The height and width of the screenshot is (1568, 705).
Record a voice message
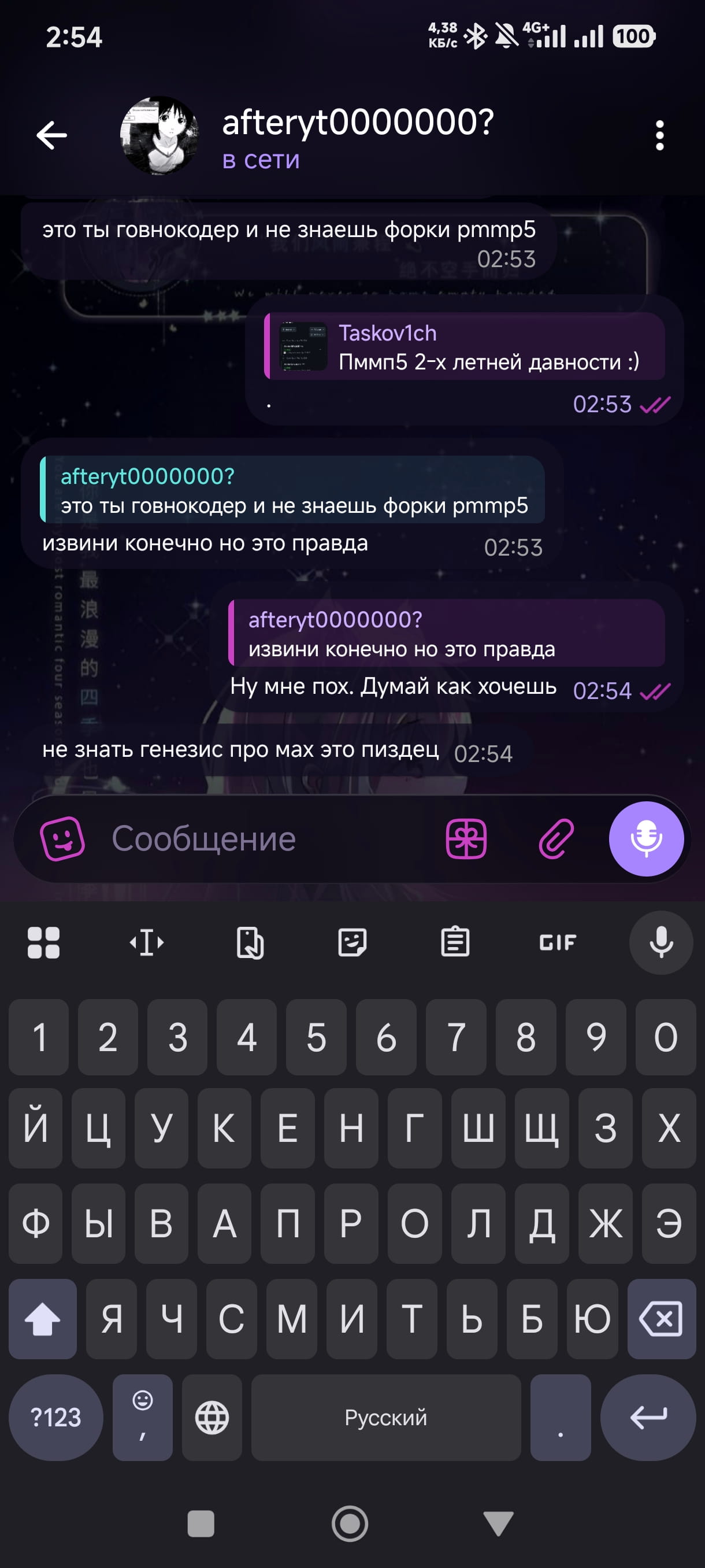[x=646, y=838]
